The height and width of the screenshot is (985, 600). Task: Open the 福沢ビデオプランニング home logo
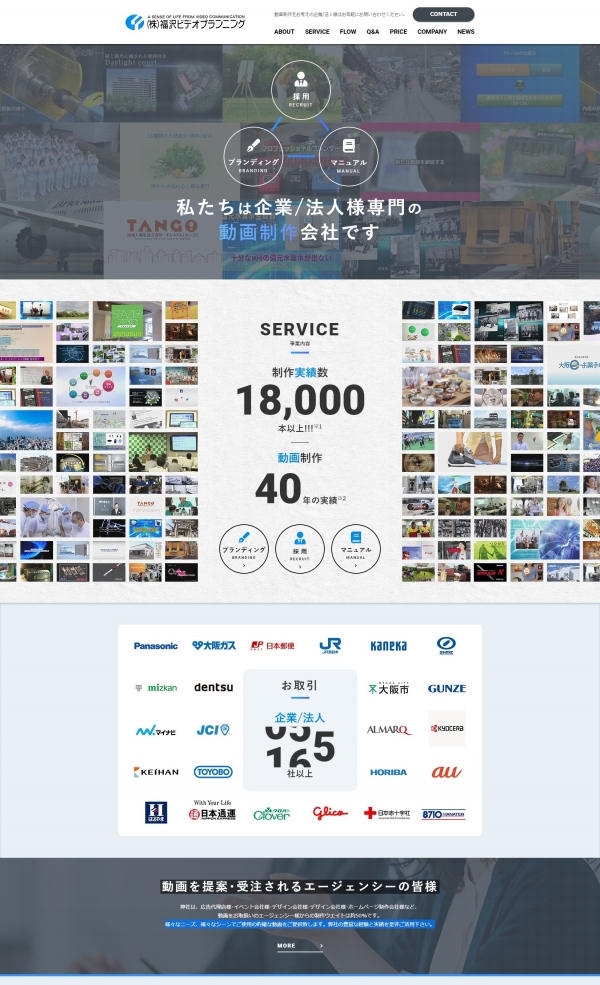[185, 22]
